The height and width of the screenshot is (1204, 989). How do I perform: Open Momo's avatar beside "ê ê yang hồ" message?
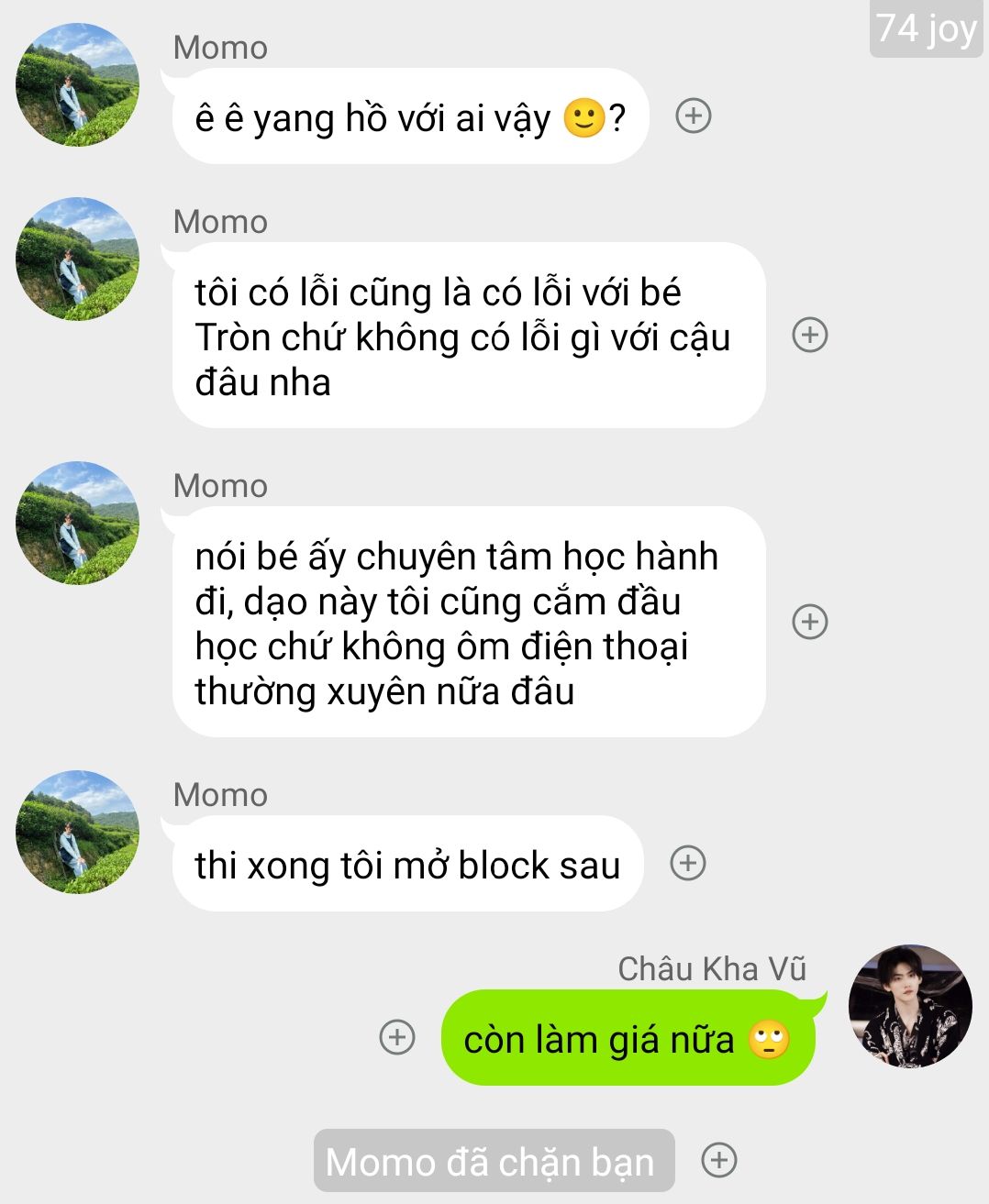point(77,84)
